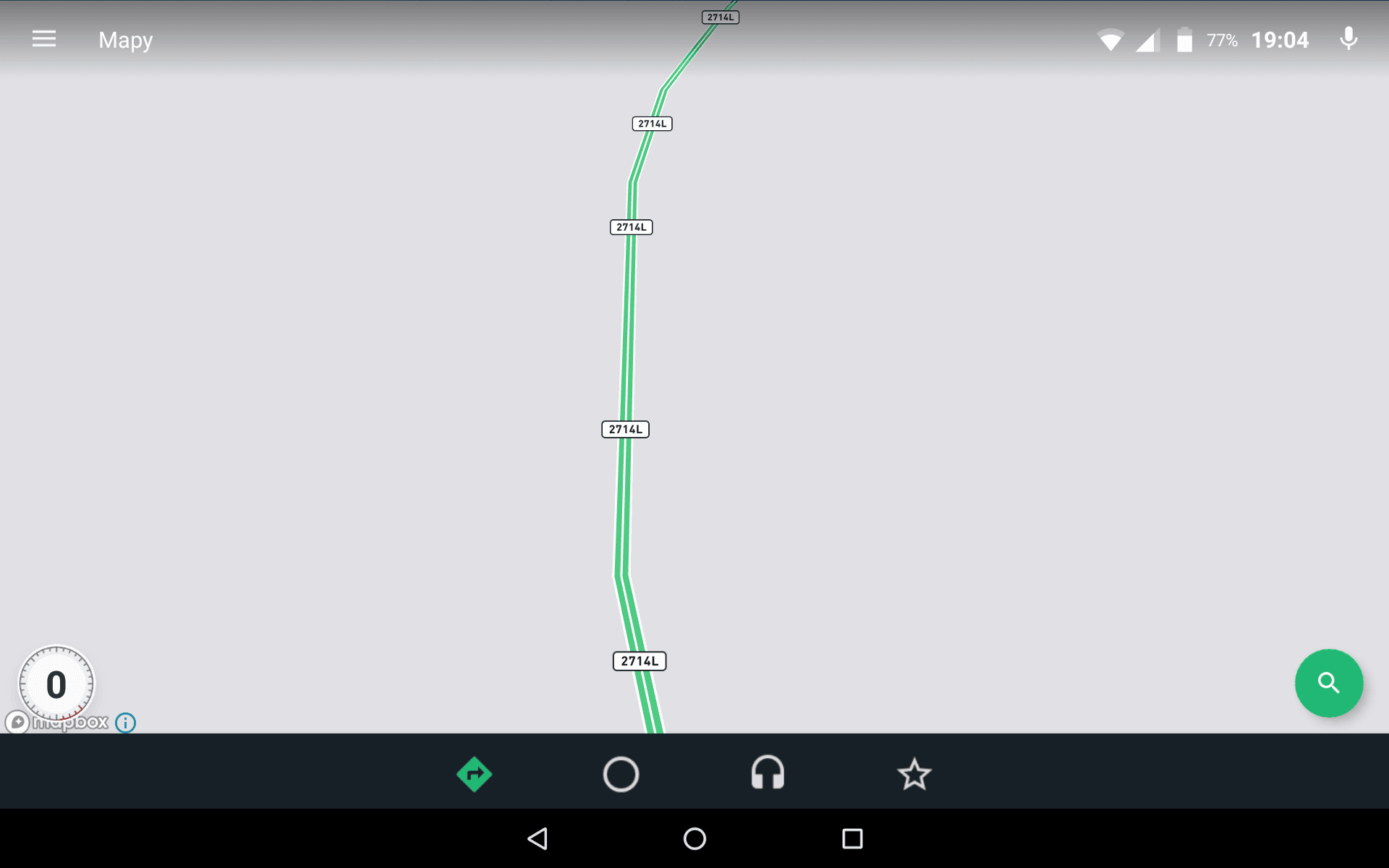This screenshot has height=868, width=1389.
Task: Open the hamburger drawer menu
Action: click(x=44, y=39)
